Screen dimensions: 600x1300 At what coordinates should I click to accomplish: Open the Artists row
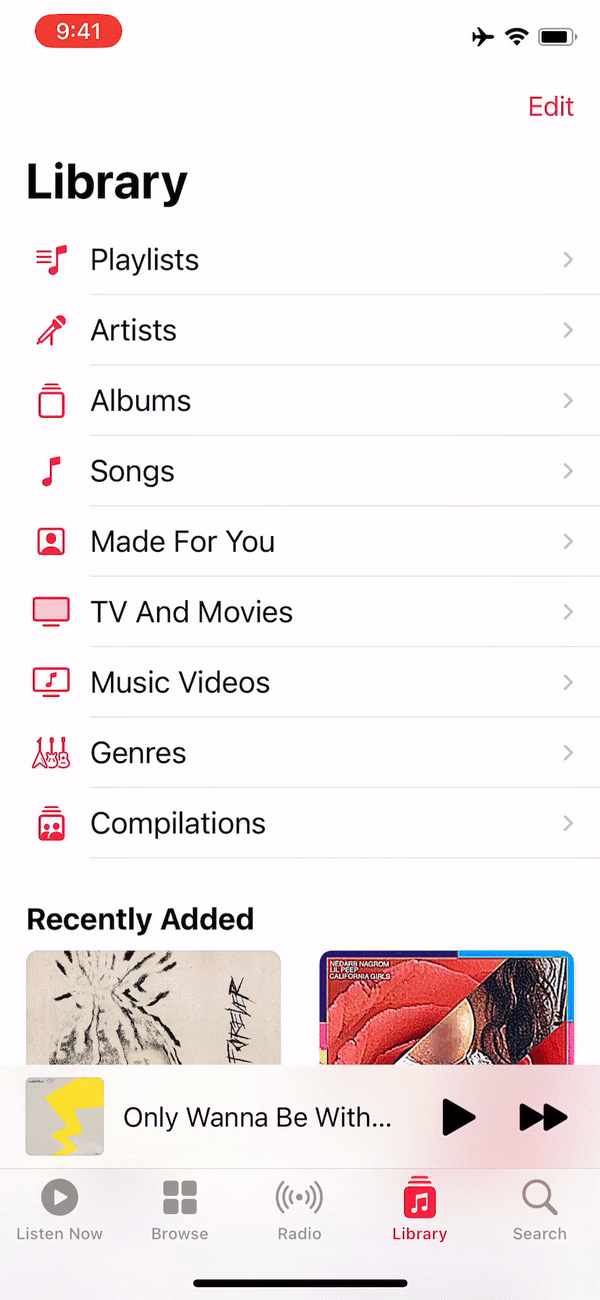(x=300, y=330)
